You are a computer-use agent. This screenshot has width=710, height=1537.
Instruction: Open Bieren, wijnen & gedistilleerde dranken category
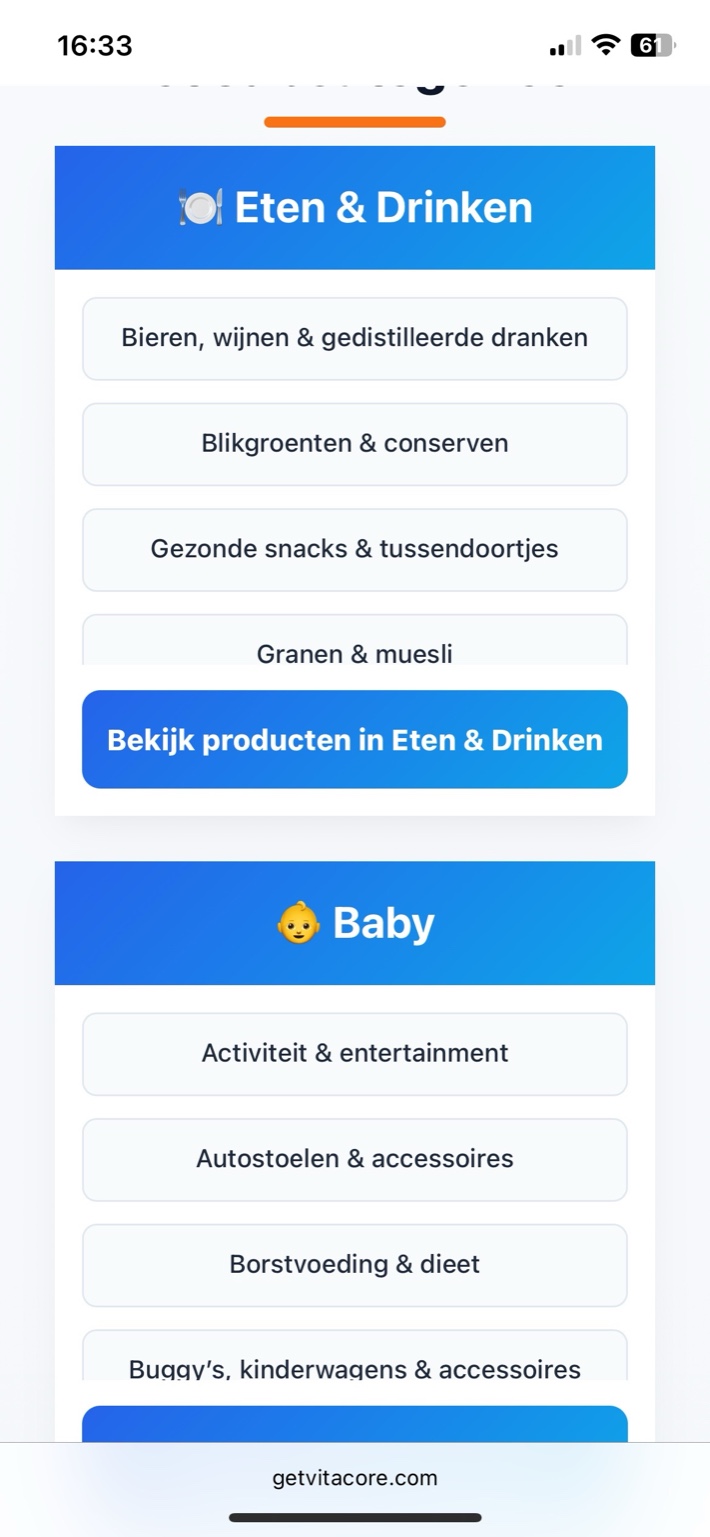pyautogui.click(x=354, y=338)
